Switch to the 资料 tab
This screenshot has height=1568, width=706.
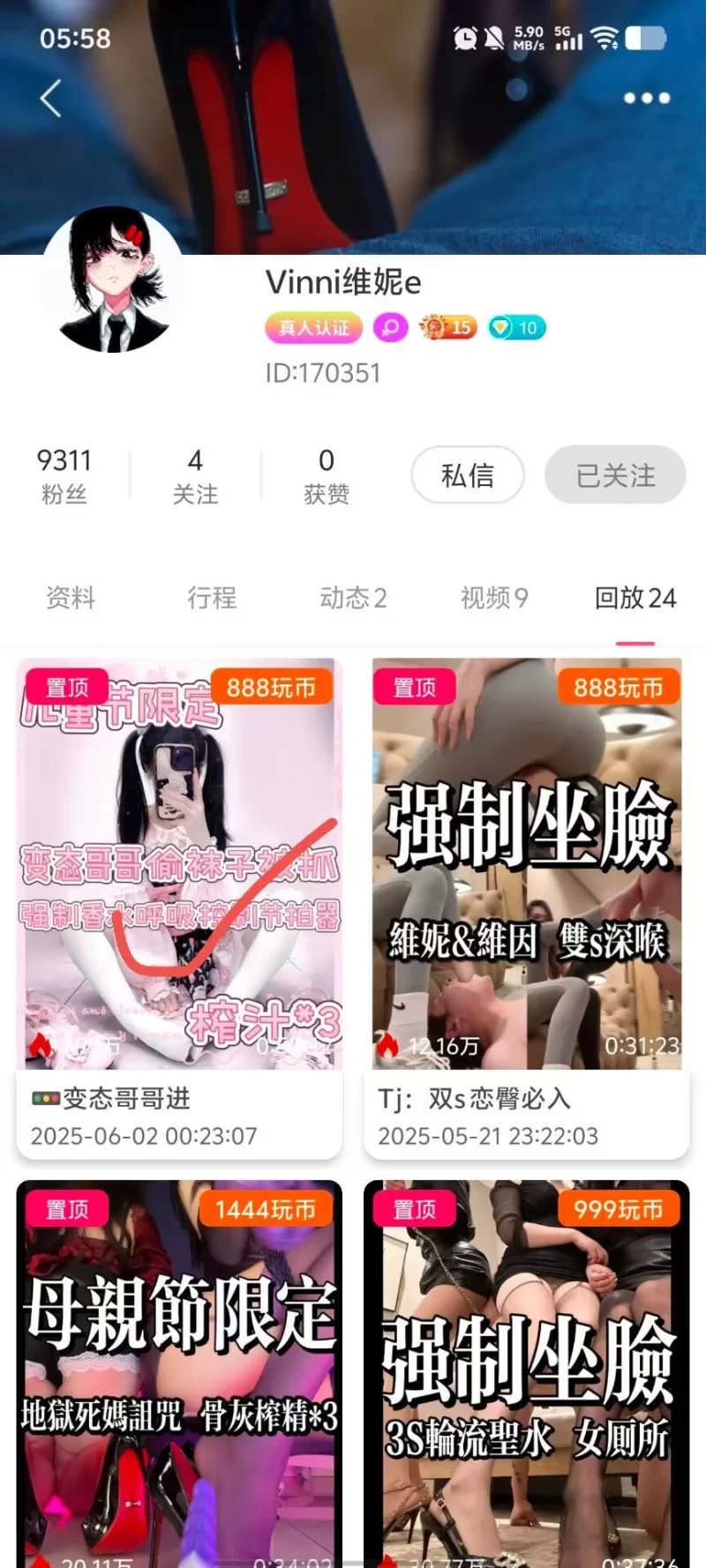(71, 598)
